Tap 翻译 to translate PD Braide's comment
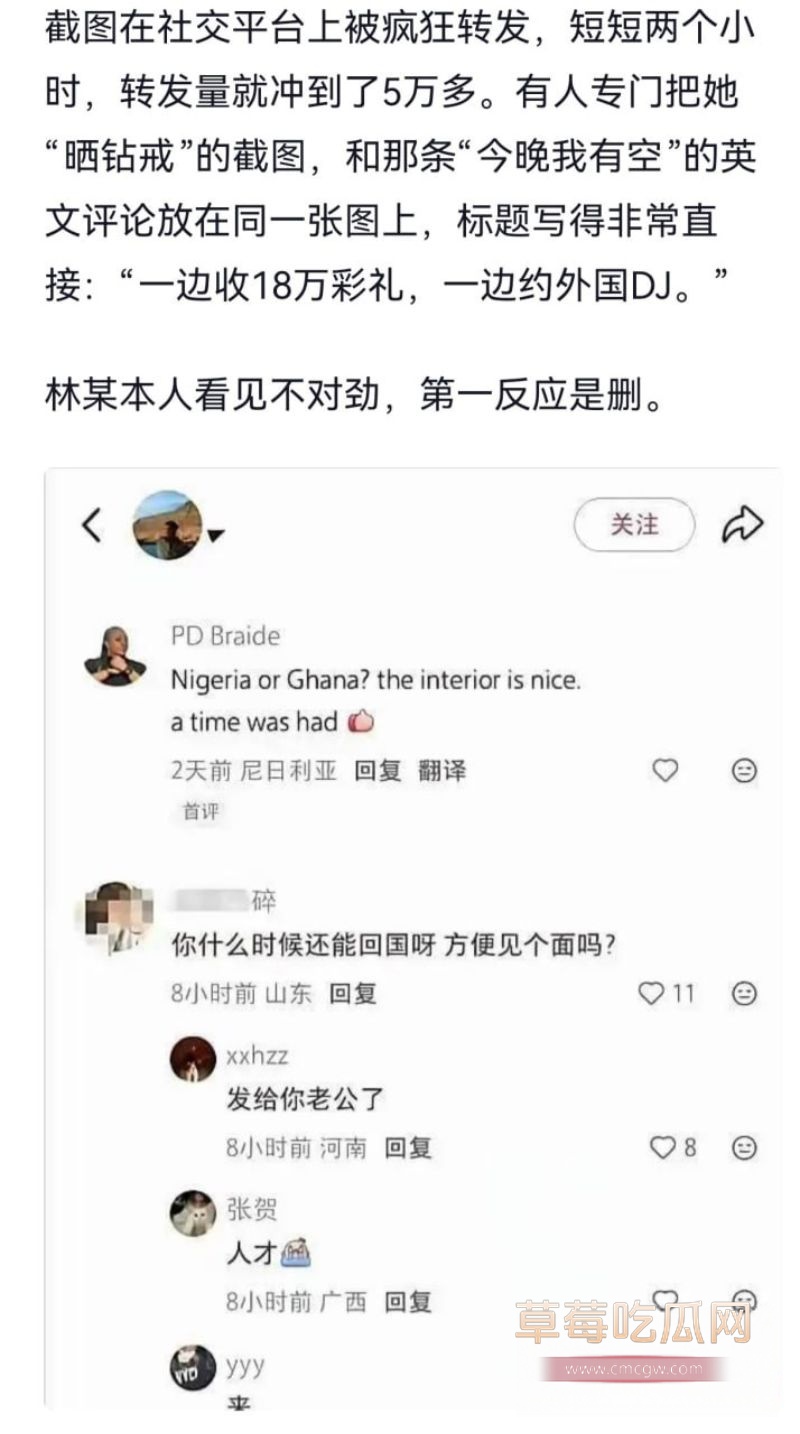The height and width of the screenshot is (1434, 800). (x=444, y=770)
